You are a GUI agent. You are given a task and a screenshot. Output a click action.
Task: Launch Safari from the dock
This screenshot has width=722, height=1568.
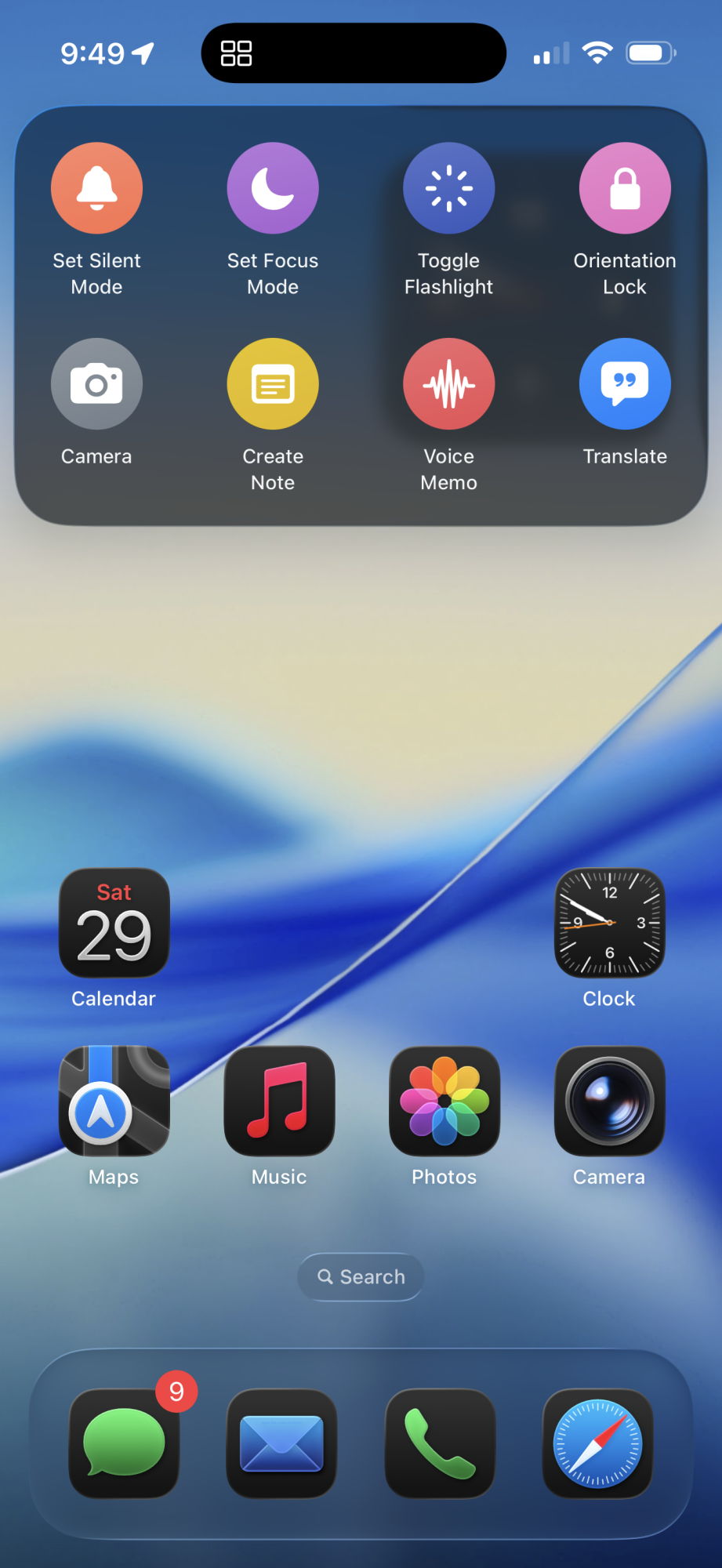click(x=597, y=1443)
